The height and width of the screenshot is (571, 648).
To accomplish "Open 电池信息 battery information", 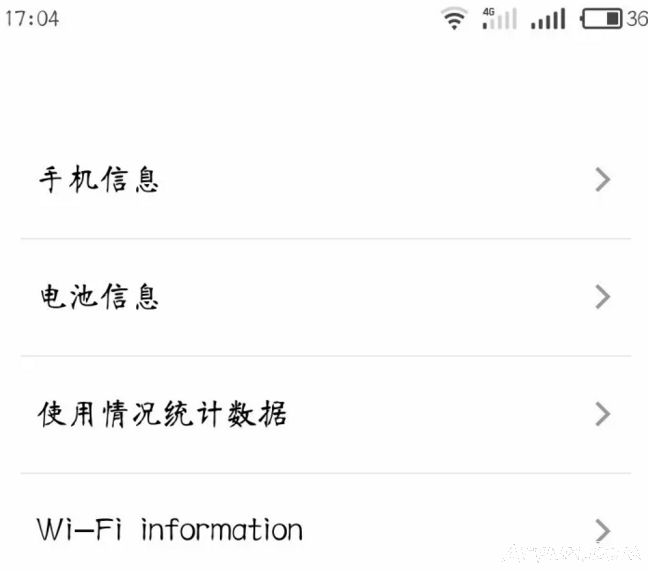I will [100, 297].
